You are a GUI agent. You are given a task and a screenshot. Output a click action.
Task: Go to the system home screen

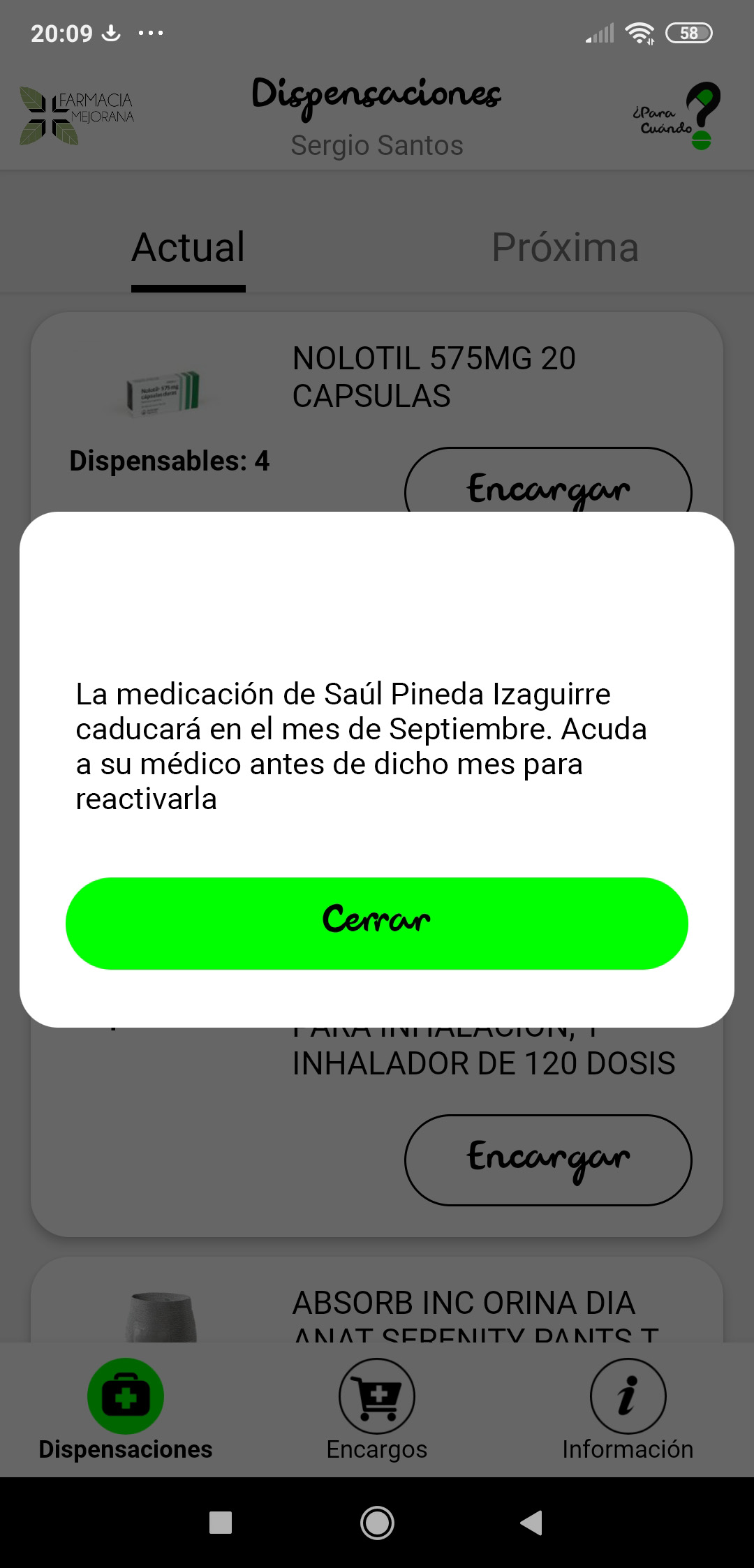pyautogui.click(x=377, y=1523)
